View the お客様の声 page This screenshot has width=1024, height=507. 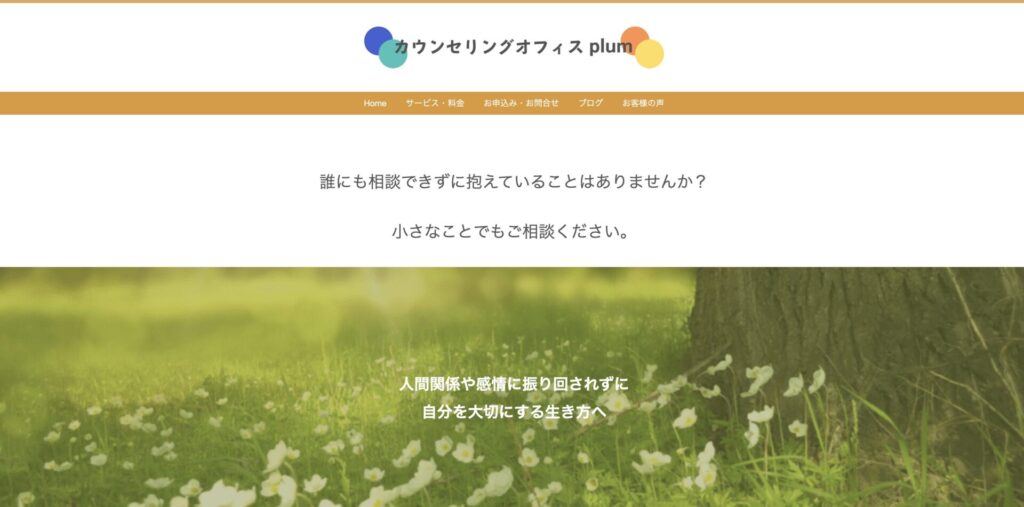643,103
